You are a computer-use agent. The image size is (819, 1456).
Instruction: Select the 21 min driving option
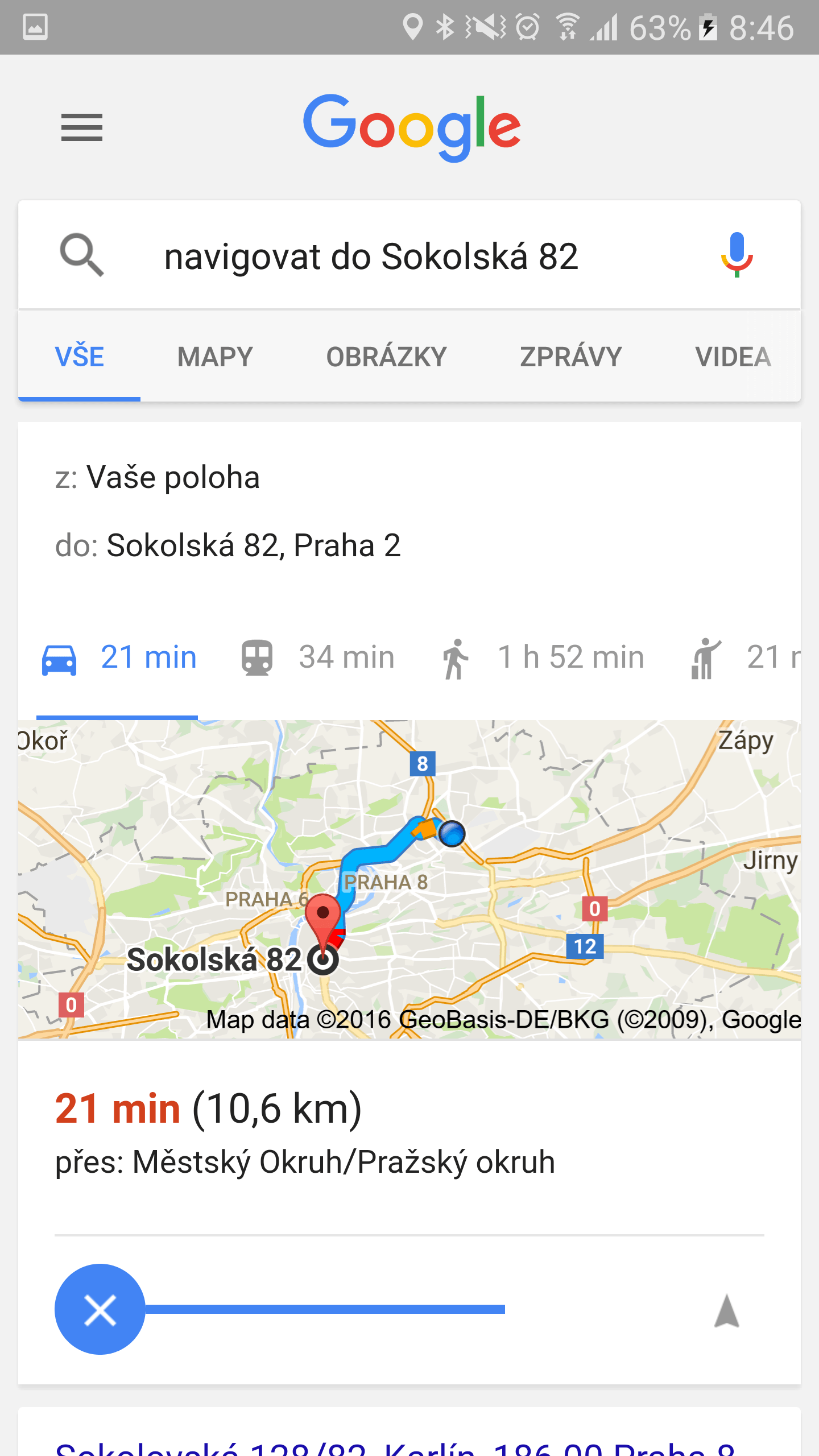[x=119, y=658]
